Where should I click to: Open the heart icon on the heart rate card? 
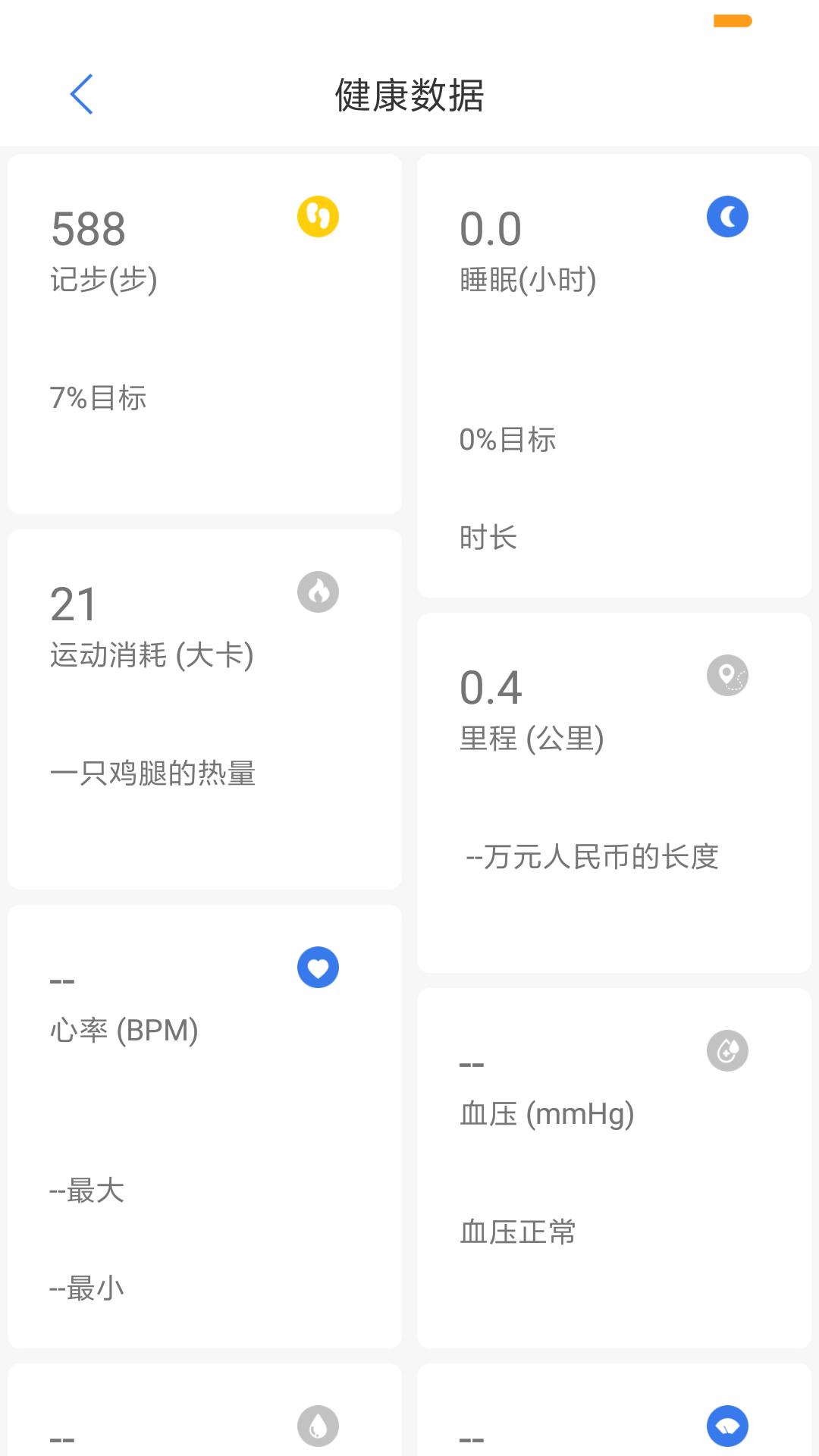point(318,968)
